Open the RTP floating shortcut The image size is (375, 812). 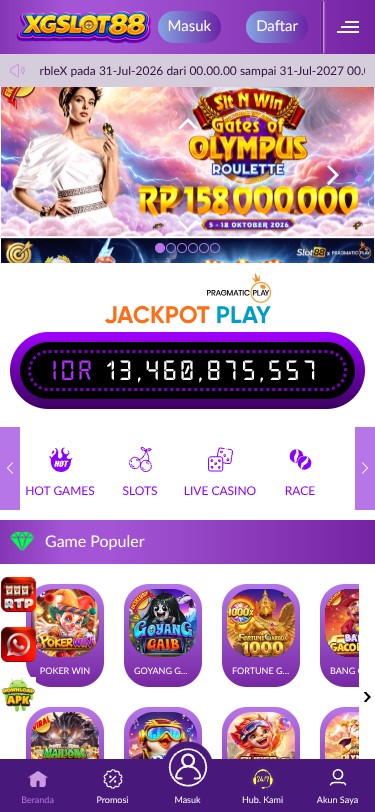pos(19,594)
